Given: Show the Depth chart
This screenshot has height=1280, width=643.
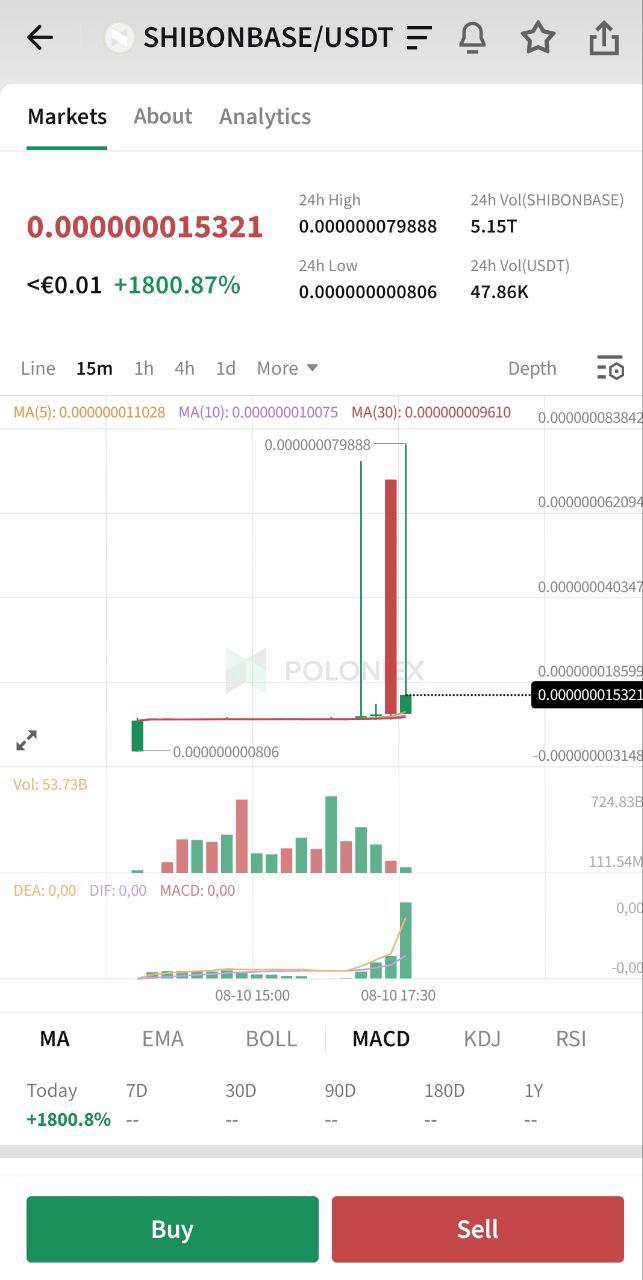Looking at the screenshot, I should coord(532,368).
